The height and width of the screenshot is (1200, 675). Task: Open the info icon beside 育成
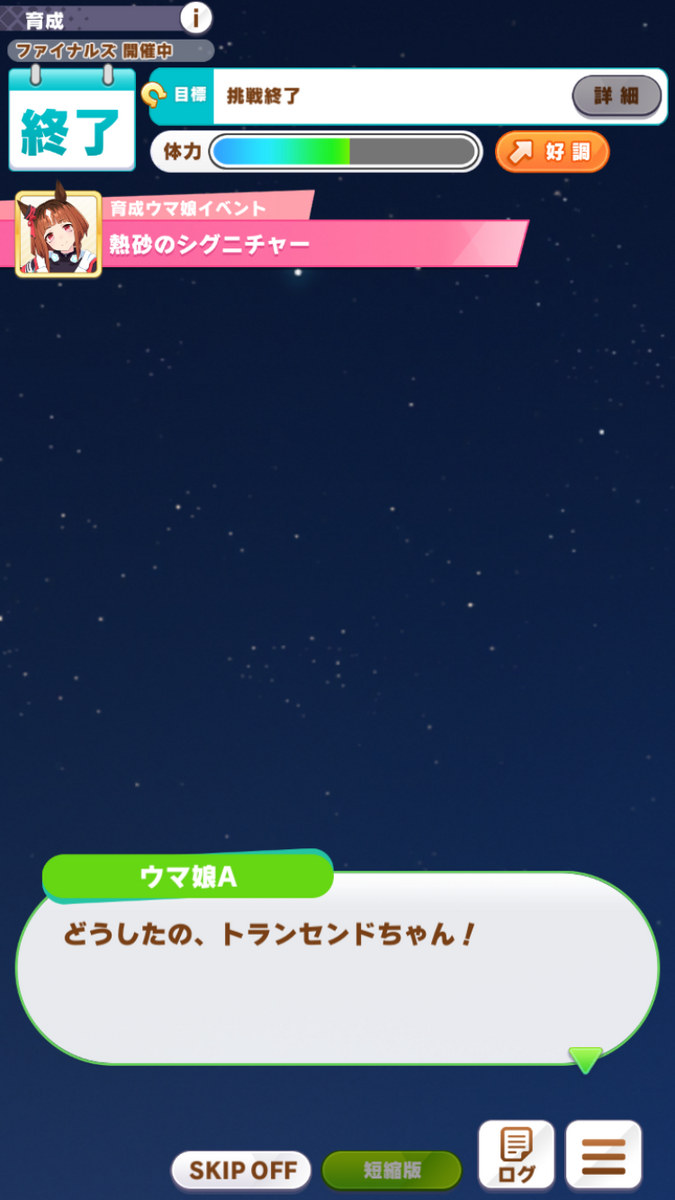[197, 17]
